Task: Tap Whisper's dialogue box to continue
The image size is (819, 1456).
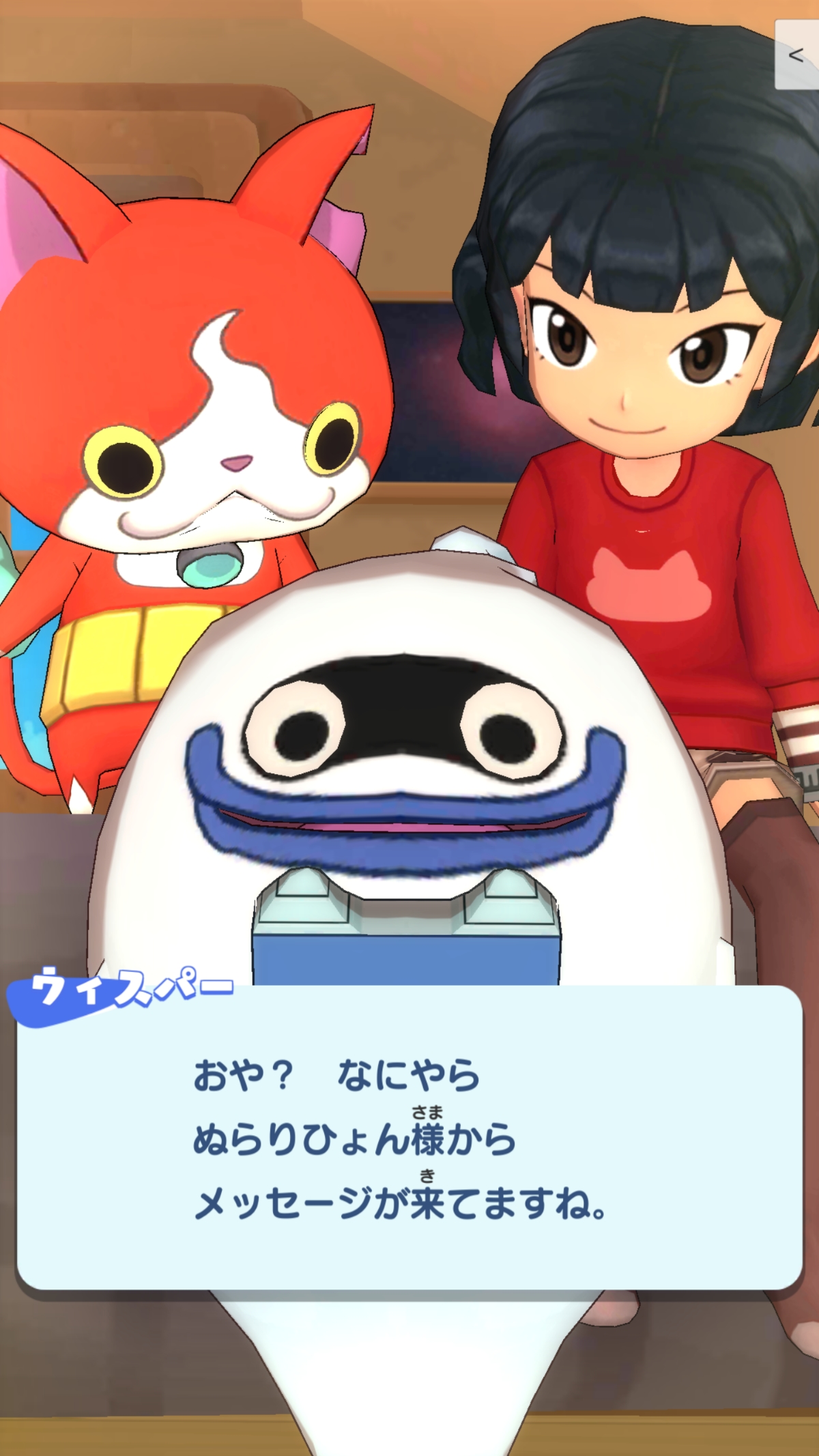Action: tap(409, 1138)
